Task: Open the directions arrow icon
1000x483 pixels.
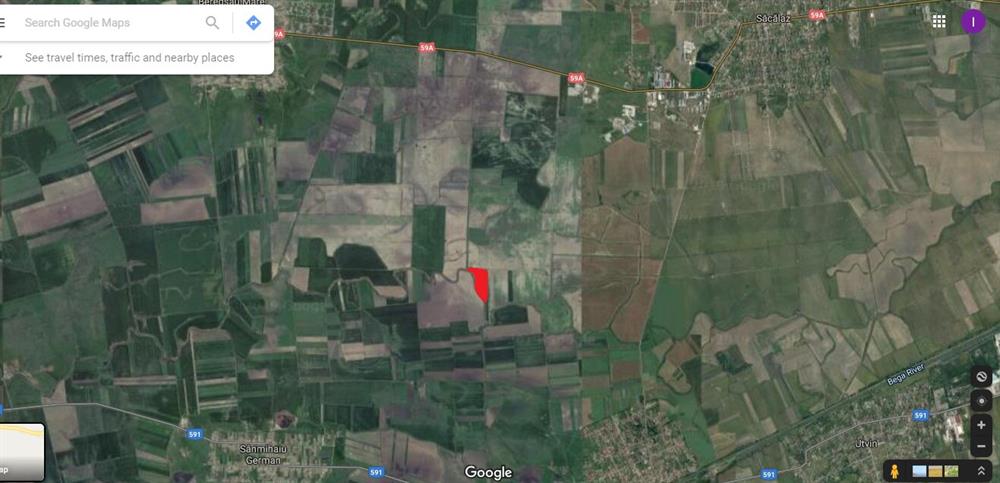Action: 253,22
